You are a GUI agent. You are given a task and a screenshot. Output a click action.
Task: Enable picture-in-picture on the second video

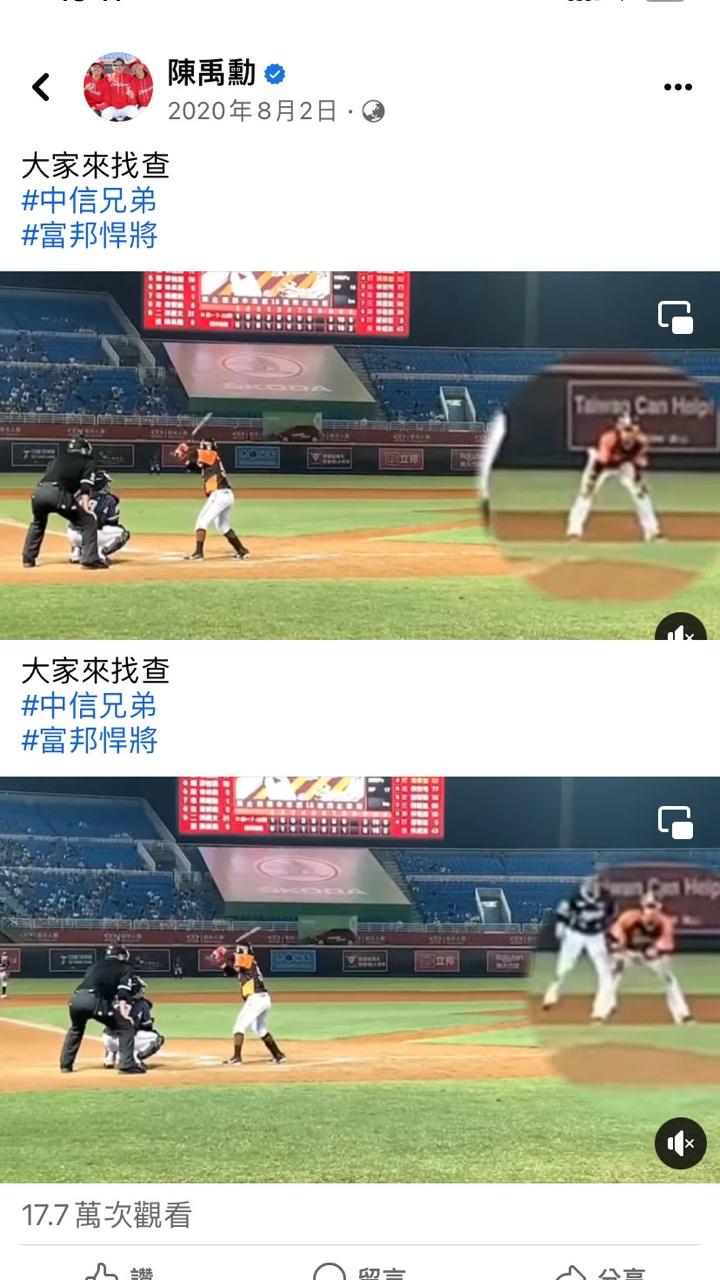(675, 822)
